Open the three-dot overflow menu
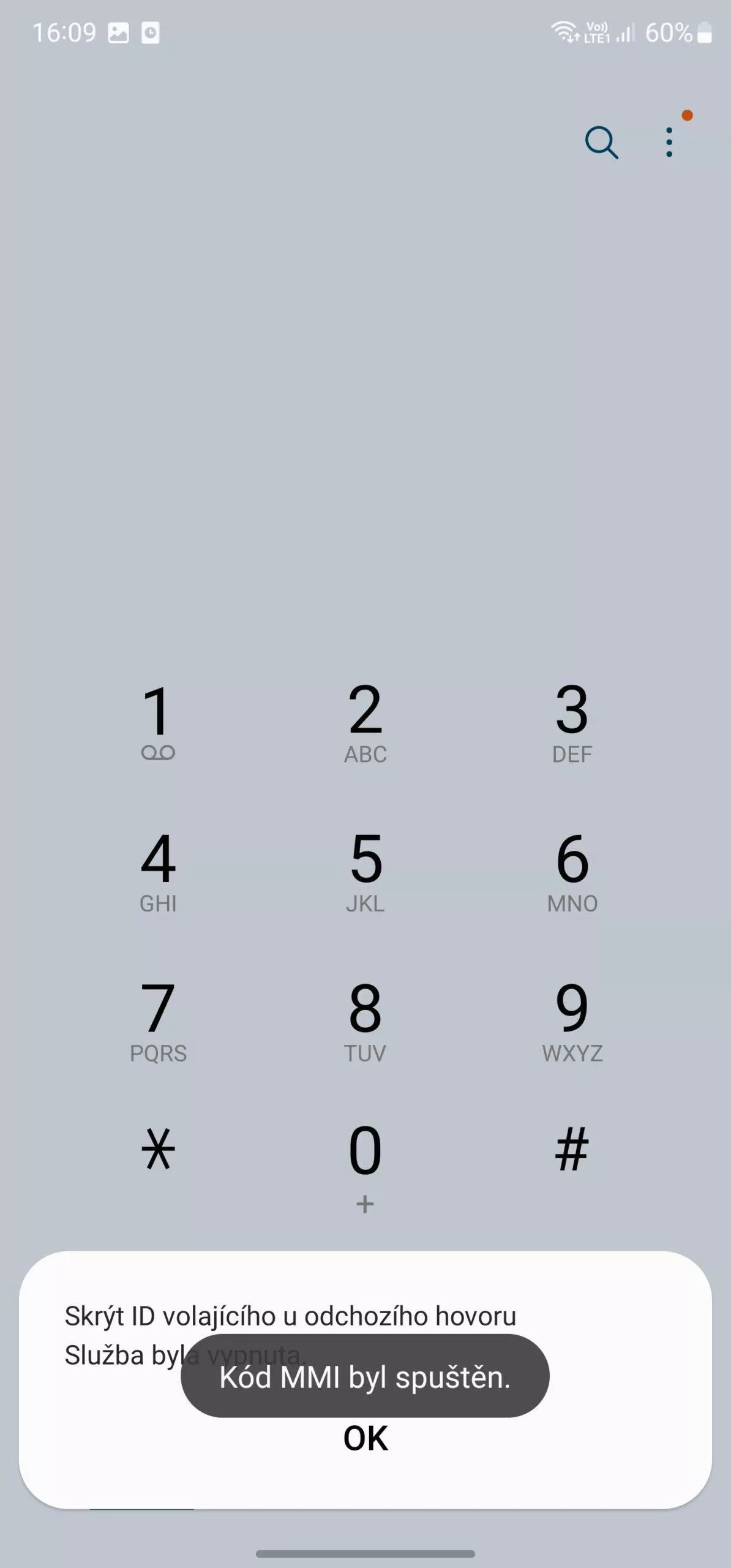 point(669,142)
